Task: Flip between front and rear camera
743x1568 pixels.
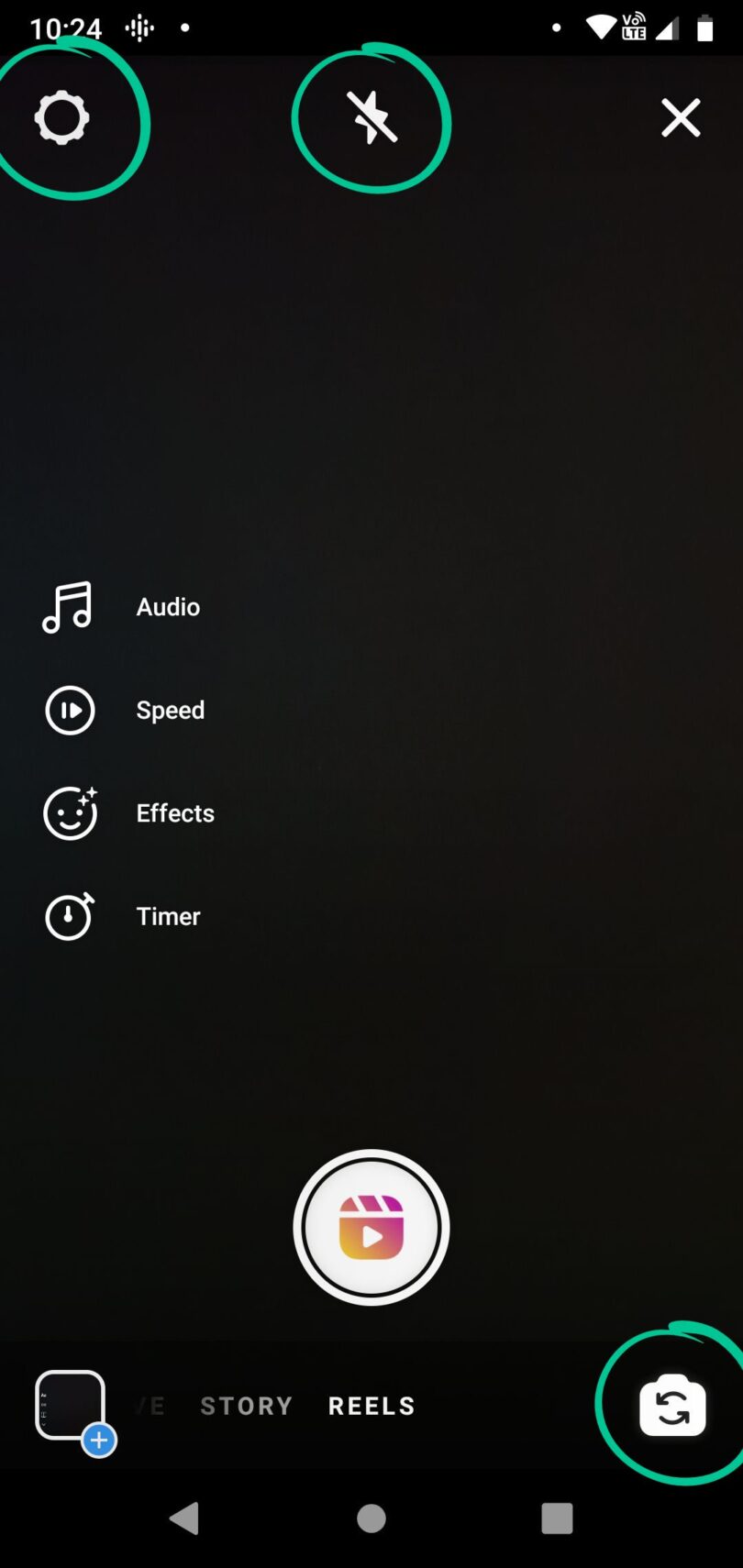Action: pos(672,1405)
